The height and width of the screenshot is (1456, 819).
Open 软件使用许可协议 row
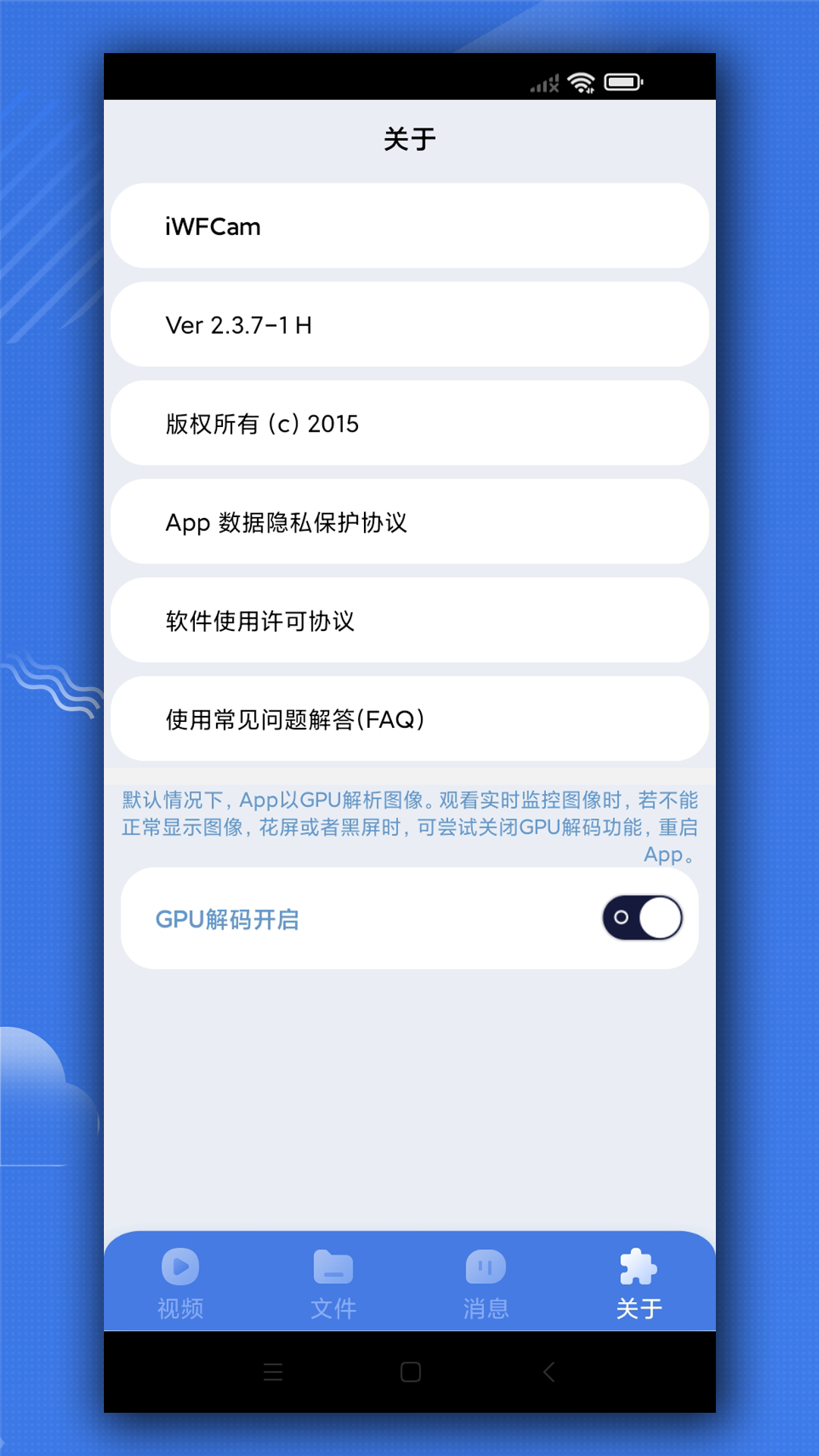point(409,620)
